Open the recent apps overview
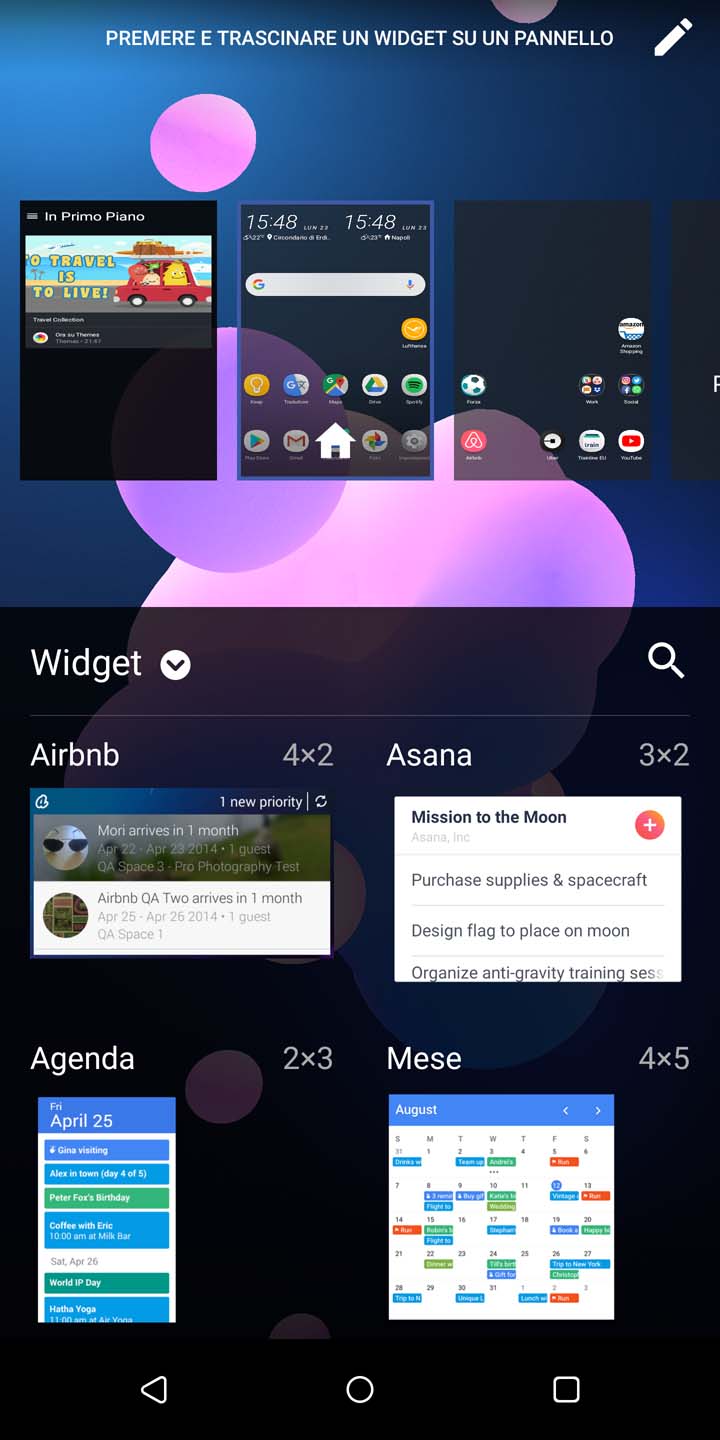Viewport: 720px width, 1440px height. 566,1389
